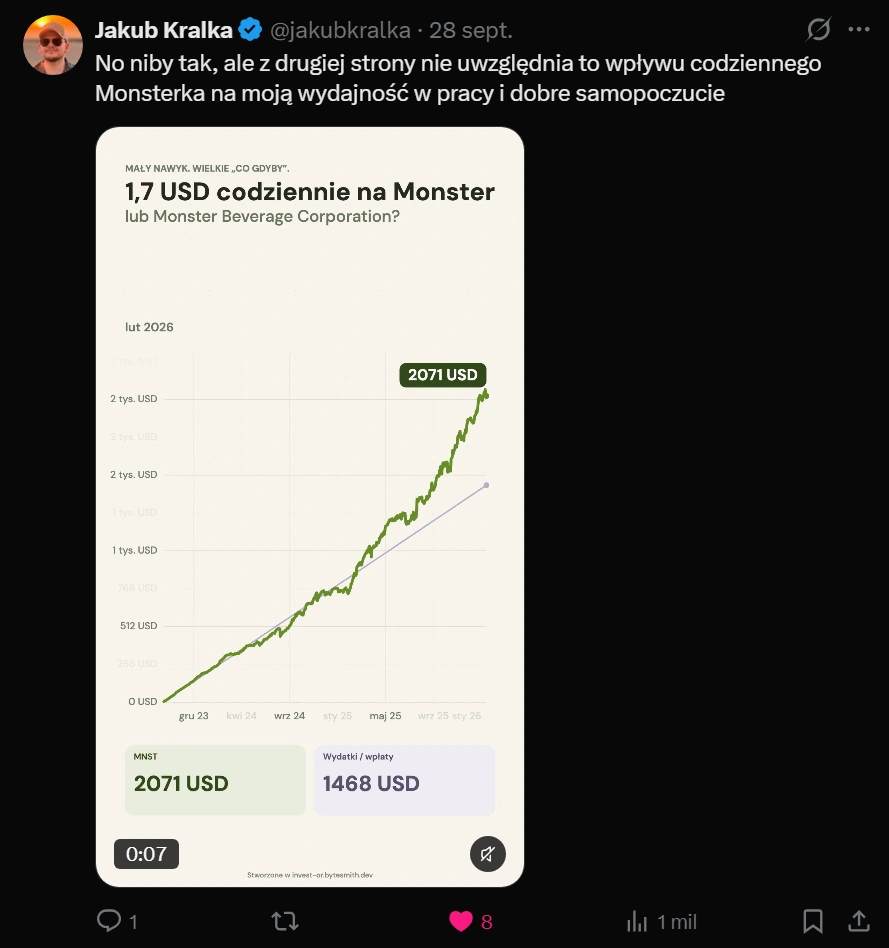This screenshot has height=948, width=889.
Task: Open the post's overflow menu
Action: tap(859, 29)
